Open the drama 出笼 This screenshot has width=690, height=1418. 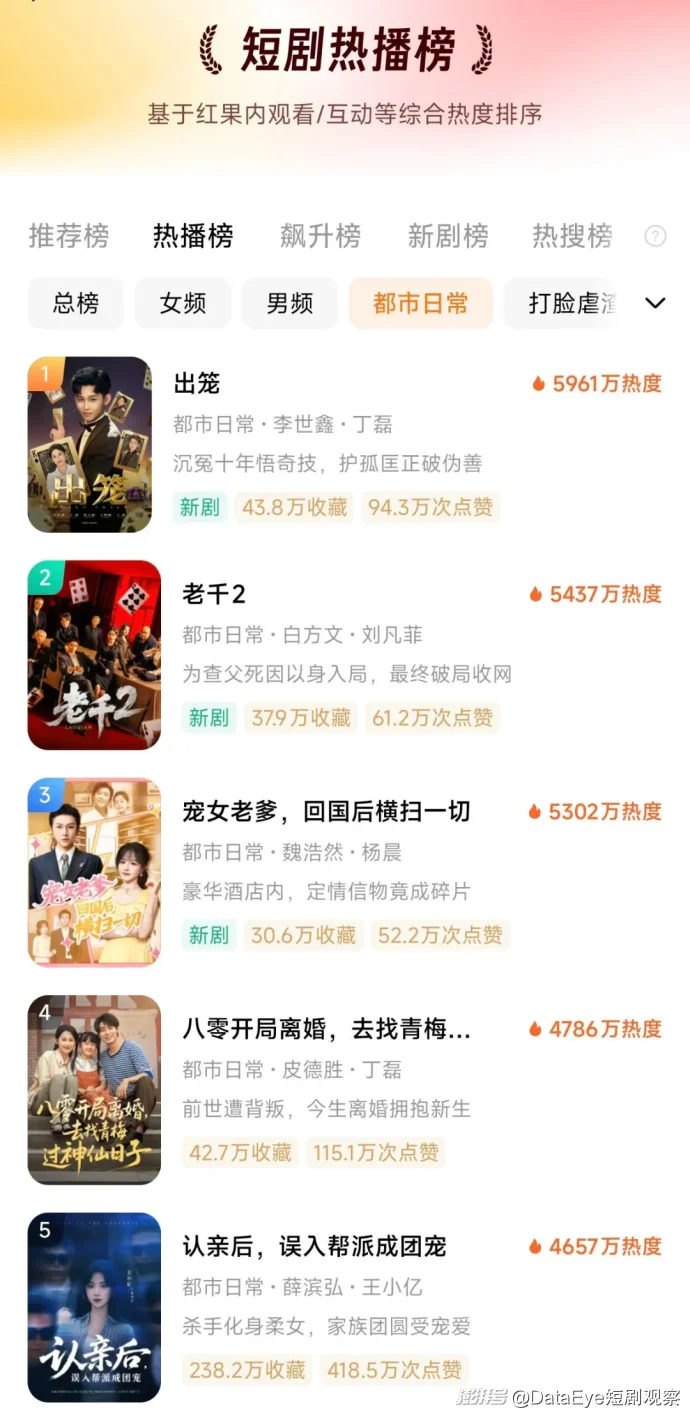(196, 384)
